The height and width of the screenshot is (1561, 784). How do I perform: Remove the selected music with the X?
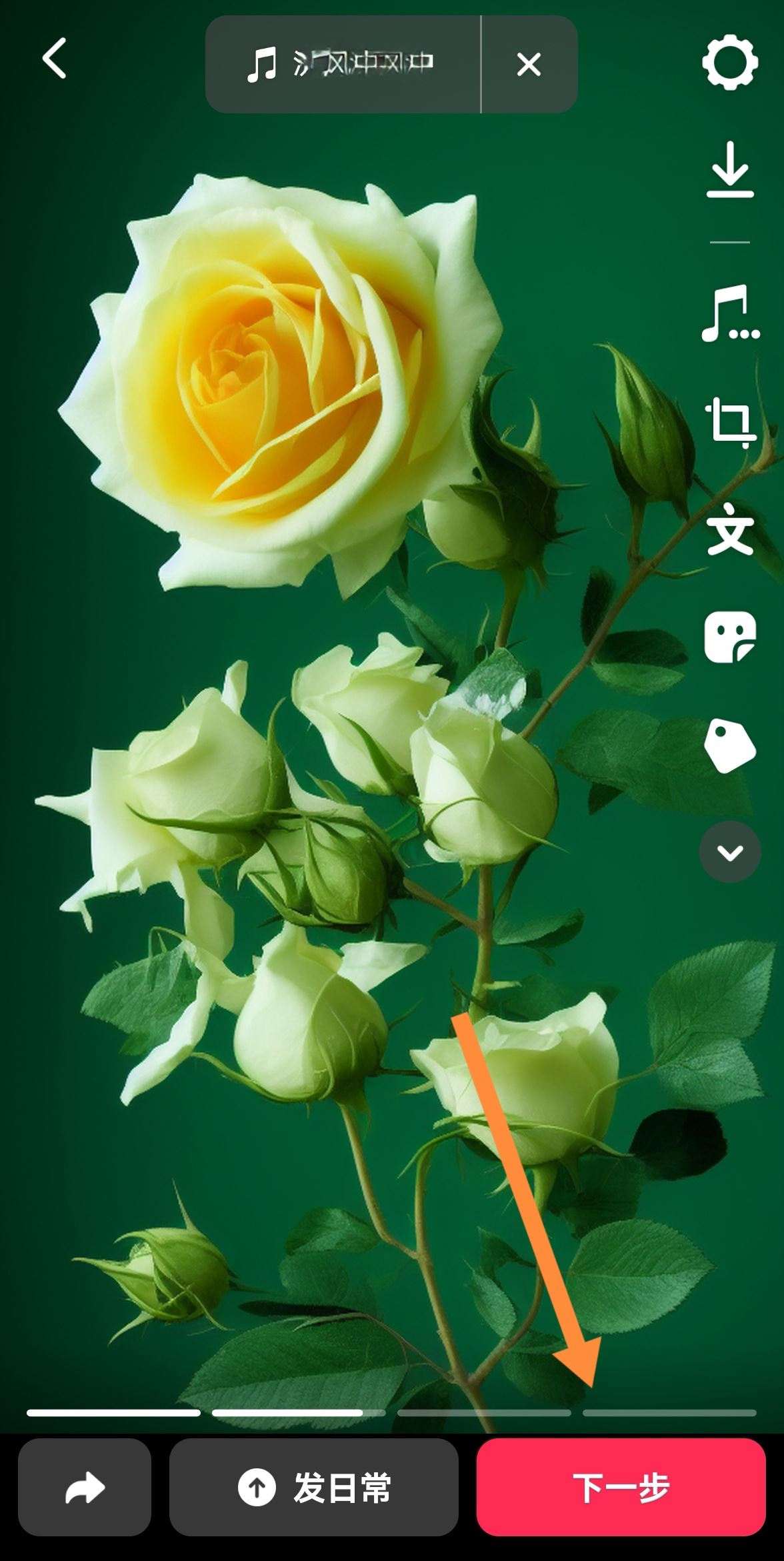point(529,65)
